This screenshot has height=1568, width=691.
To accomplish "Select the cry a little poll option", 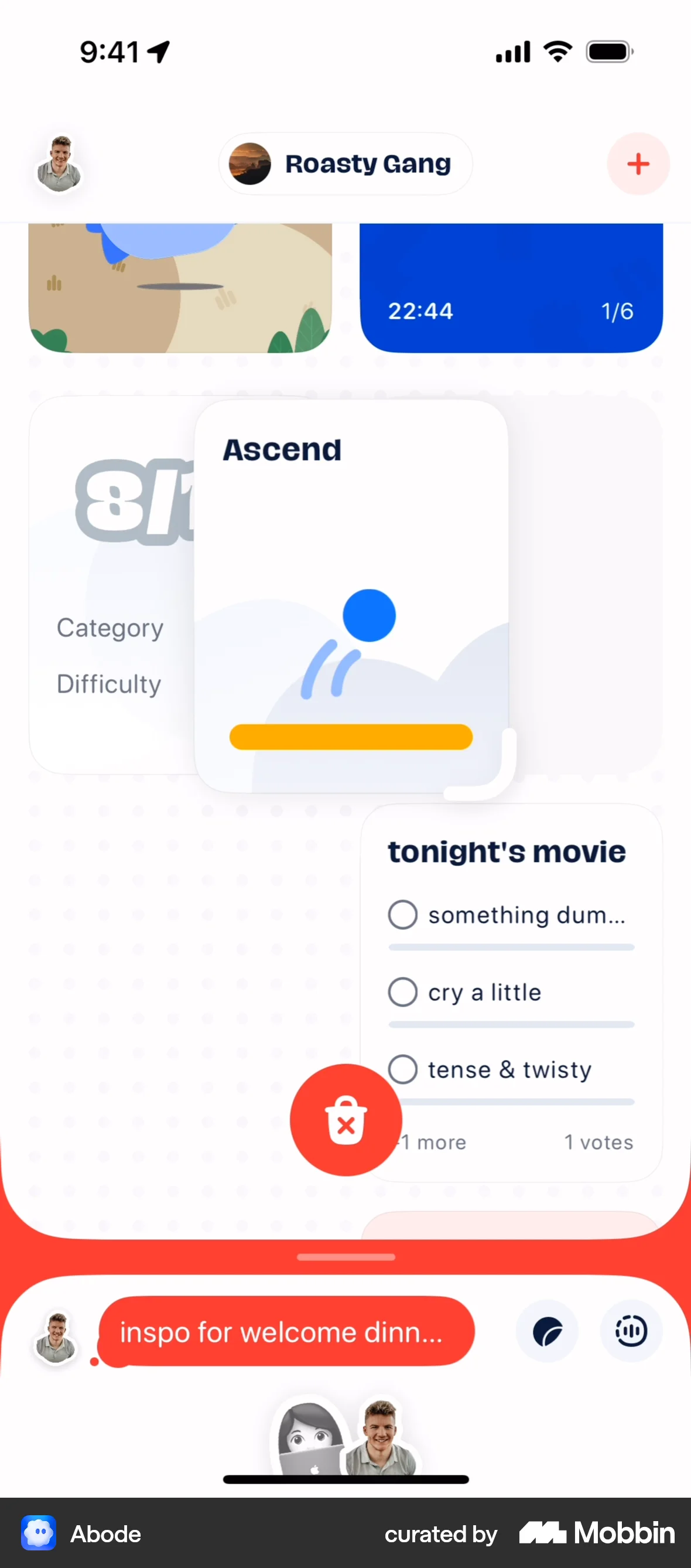I will pos(403,992).
